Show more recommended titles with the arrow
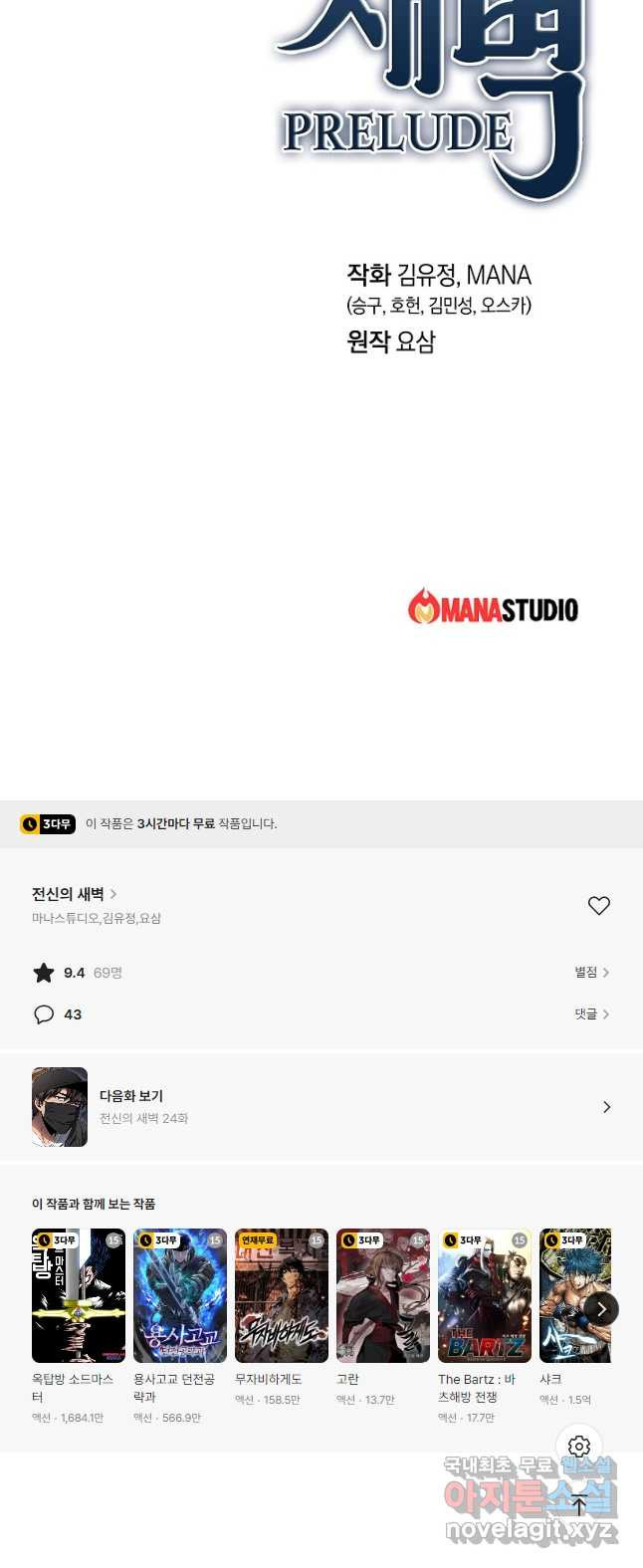Screen dimensions: 643x1568 (x=601, y=1309)
